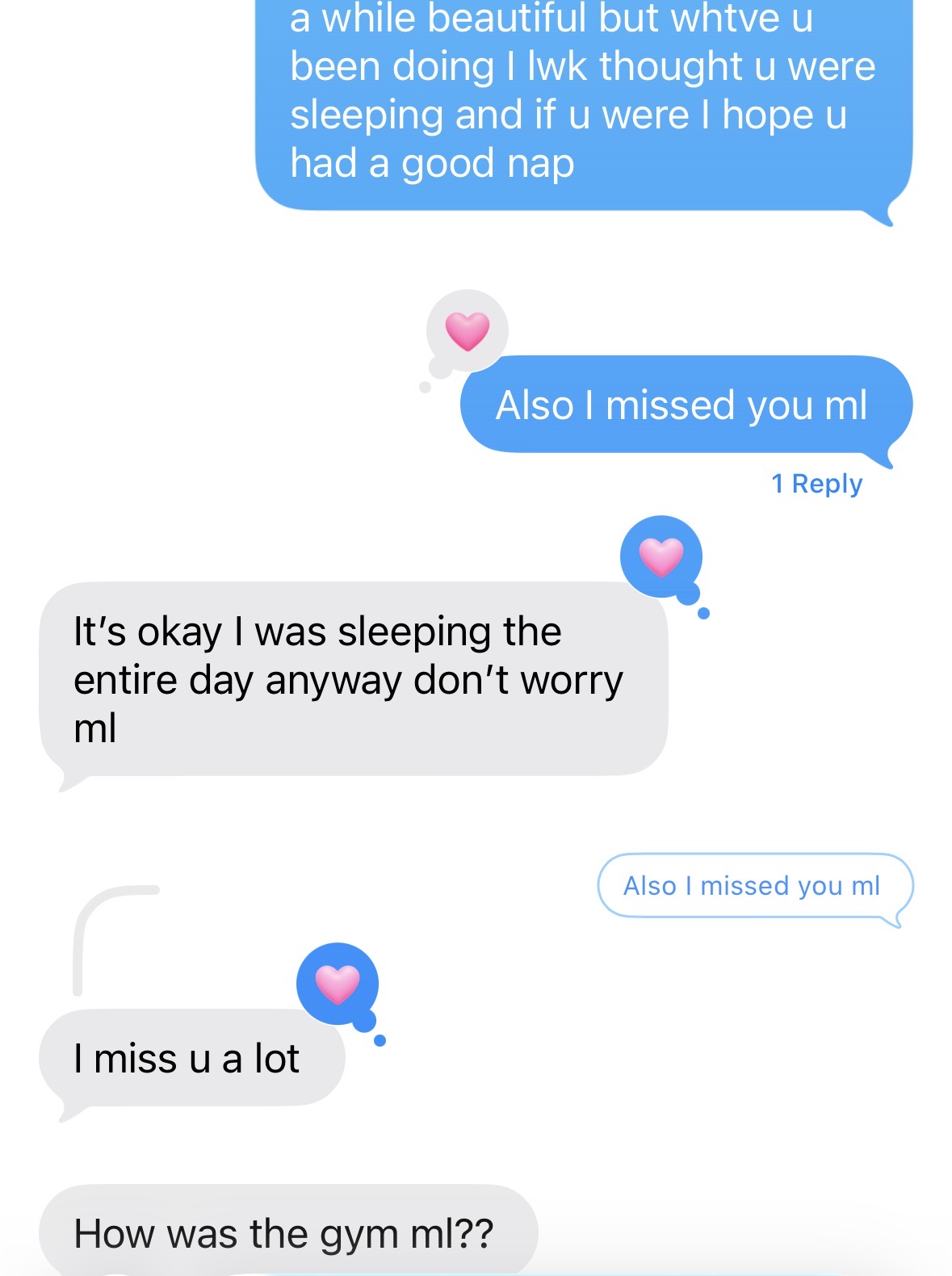
Task: Tap the heart reaction on 'I miss u a lot'
Action: (x=338, y=983)
